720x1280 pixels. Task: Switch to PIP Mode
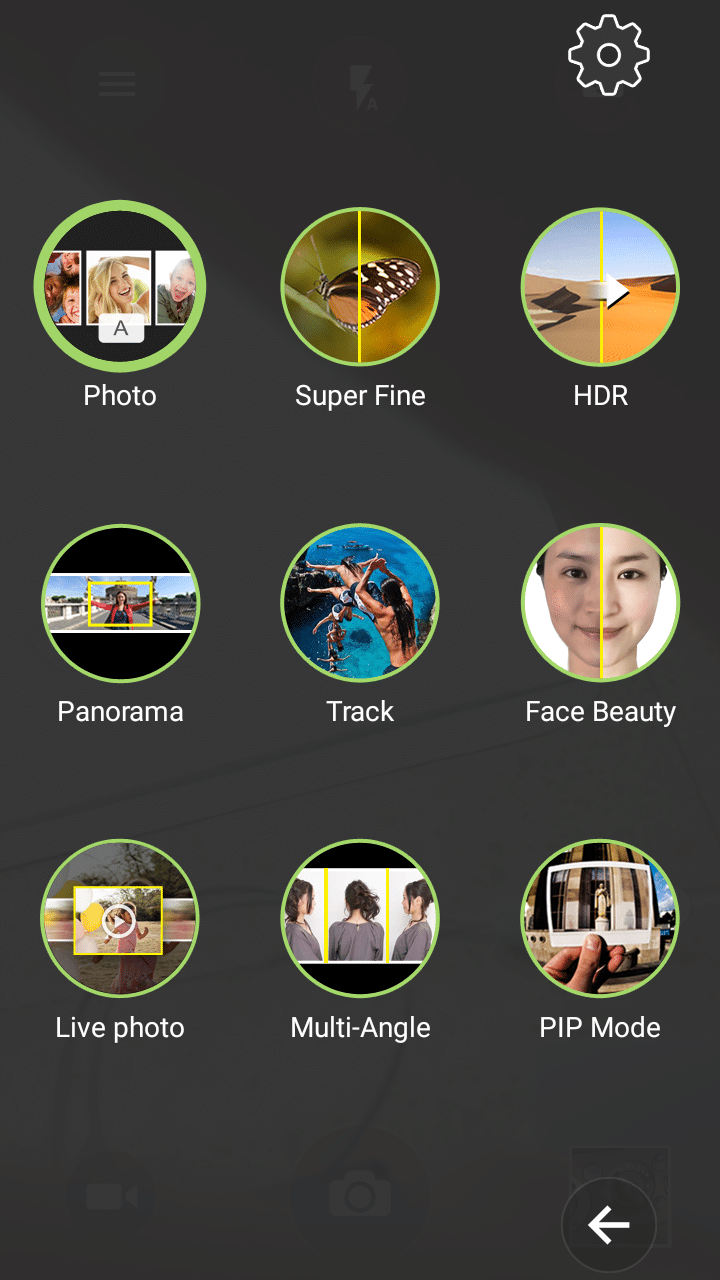(x=600, y=920)
